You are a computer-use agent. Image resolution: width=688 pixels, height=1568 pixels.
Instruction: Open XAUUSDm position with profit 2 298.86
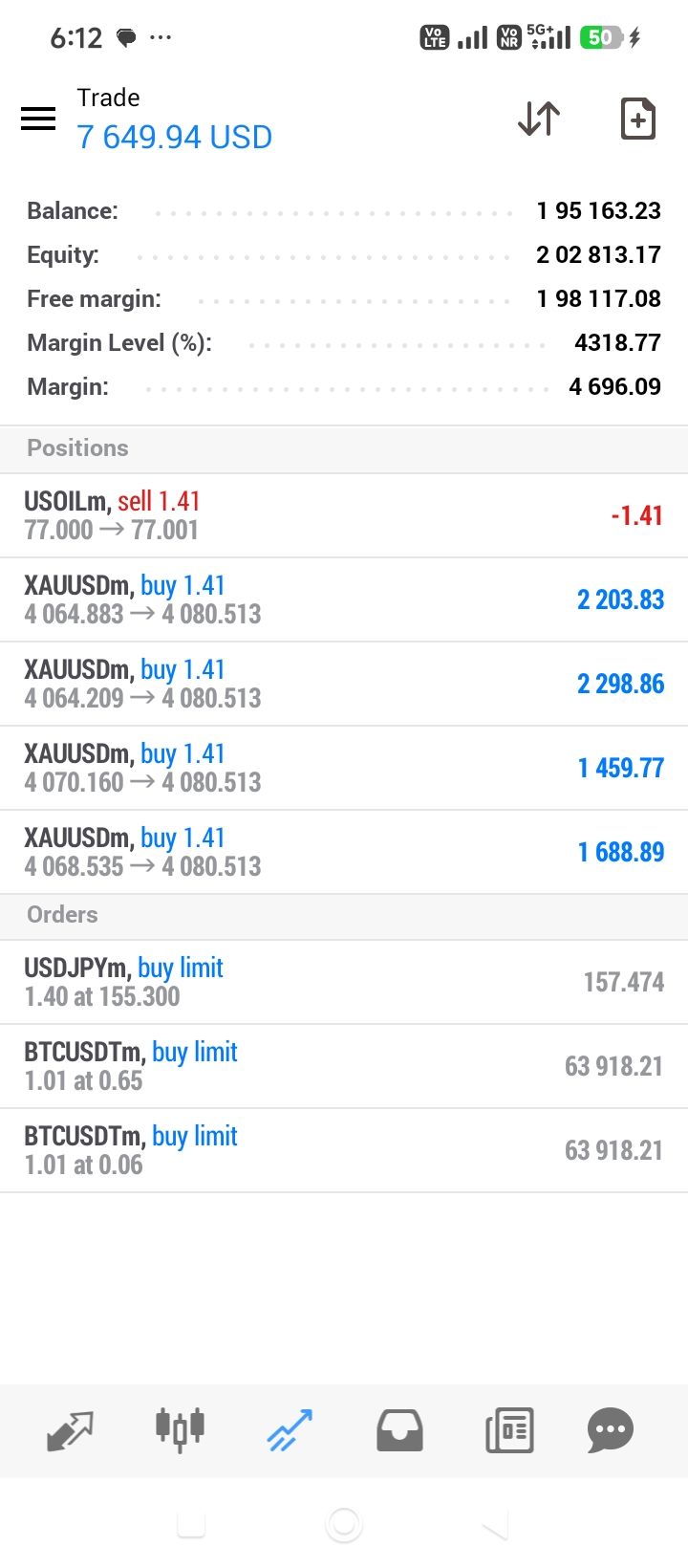pyautogui.click(x=344, y=684)
